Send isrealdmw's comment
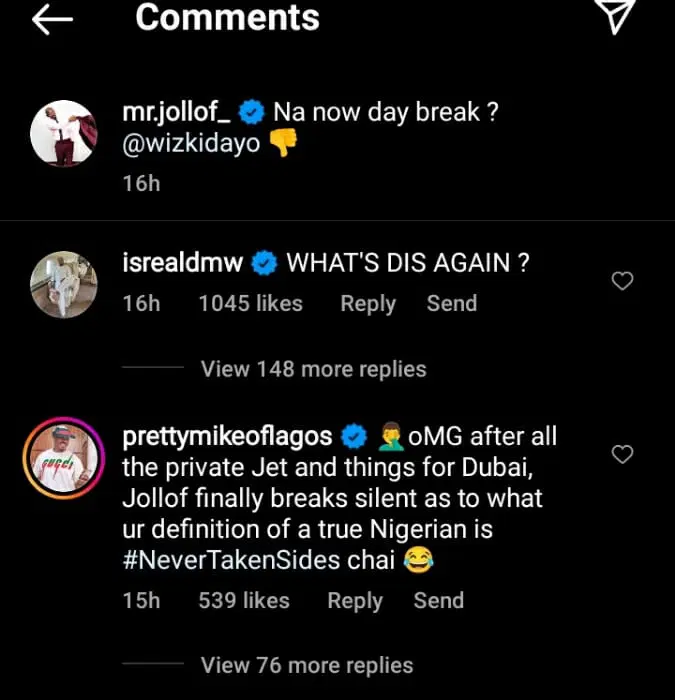This screenshot has width=675, height=700. tap(451, 303)
